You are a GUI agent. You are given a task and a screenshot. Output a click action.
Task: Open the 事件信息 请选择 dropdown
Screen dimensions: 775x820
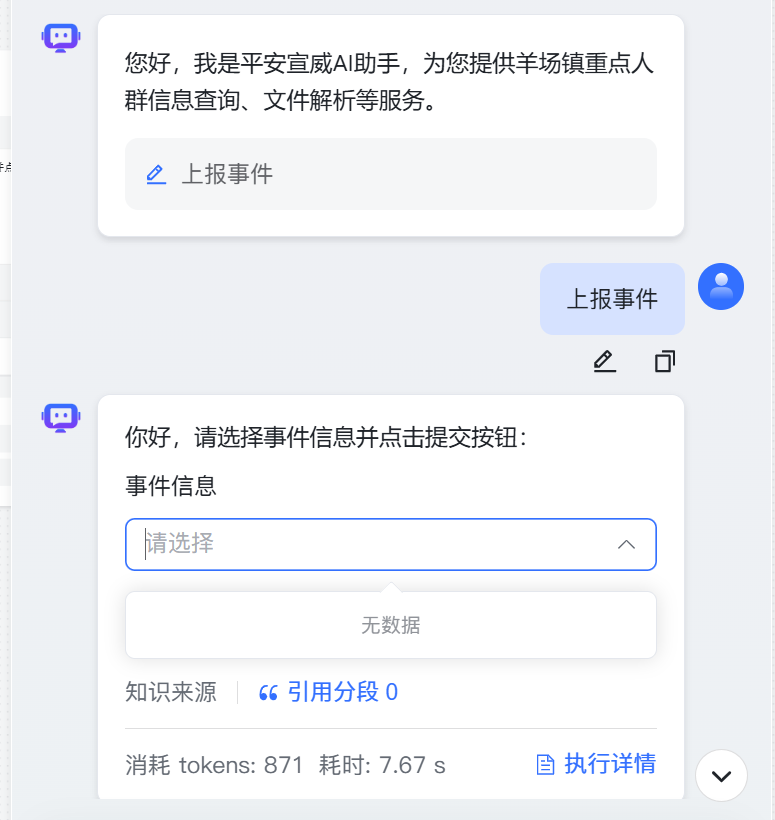(x=390, y=544)
